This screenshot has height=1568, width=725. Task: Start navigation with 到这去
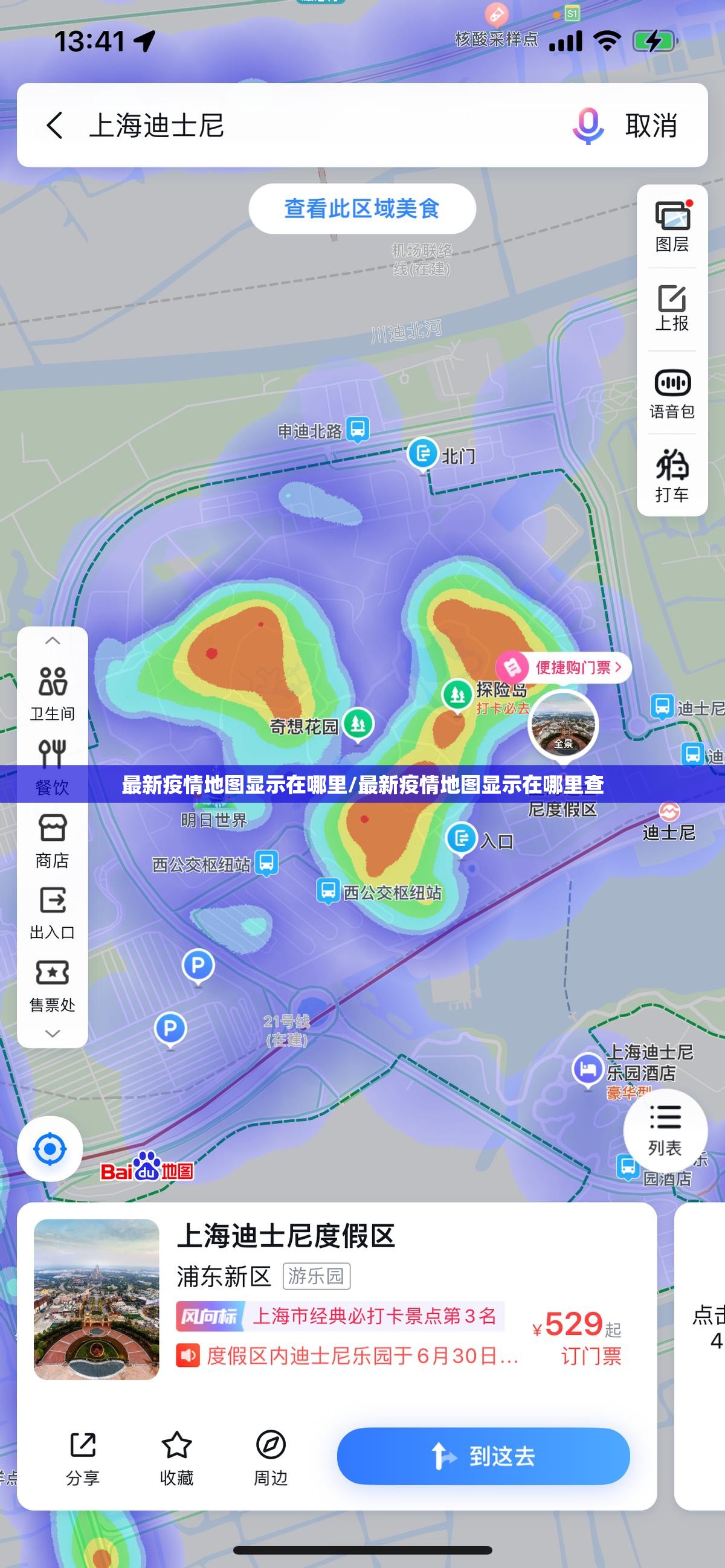(x=483, y=1456)
